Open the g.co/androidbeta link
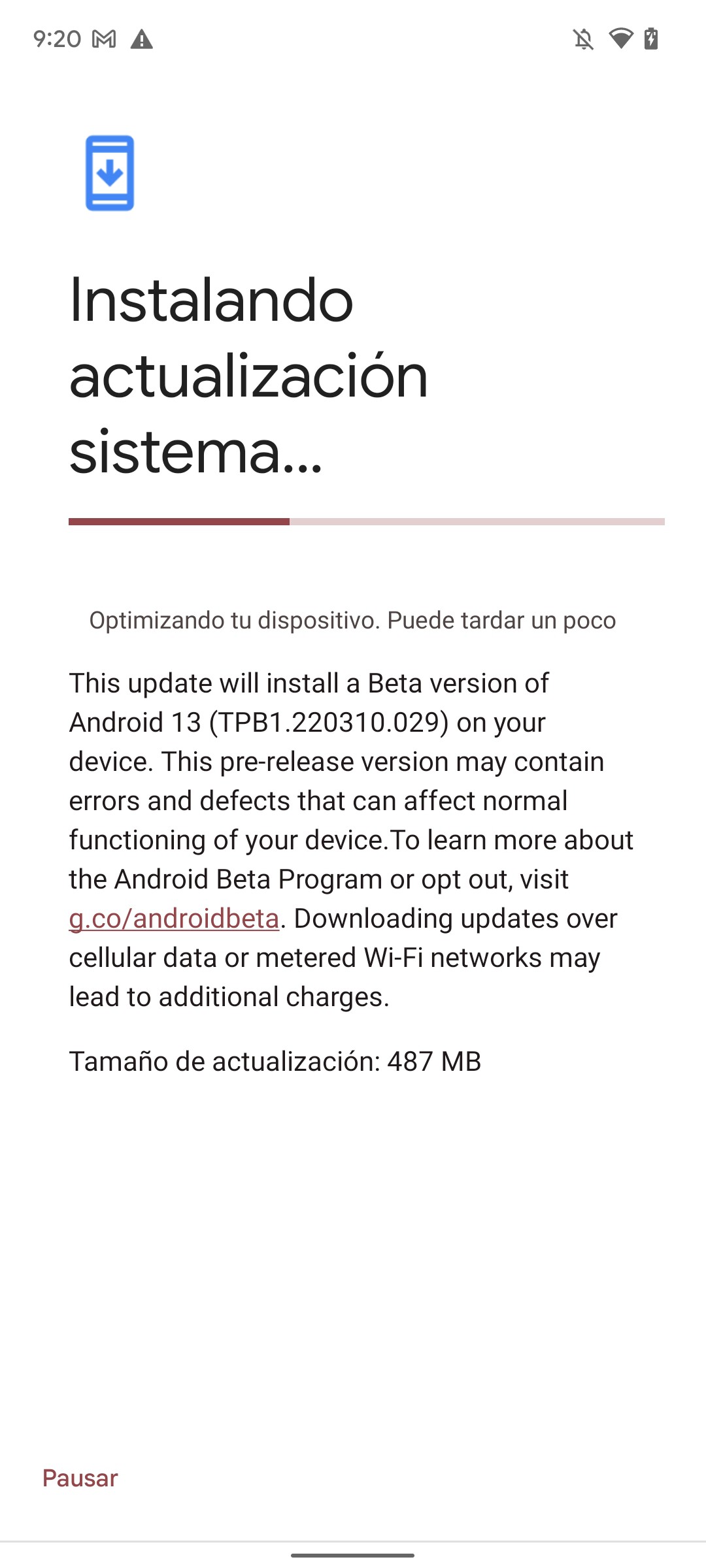The image size is (706, 1568). (175, 919)
